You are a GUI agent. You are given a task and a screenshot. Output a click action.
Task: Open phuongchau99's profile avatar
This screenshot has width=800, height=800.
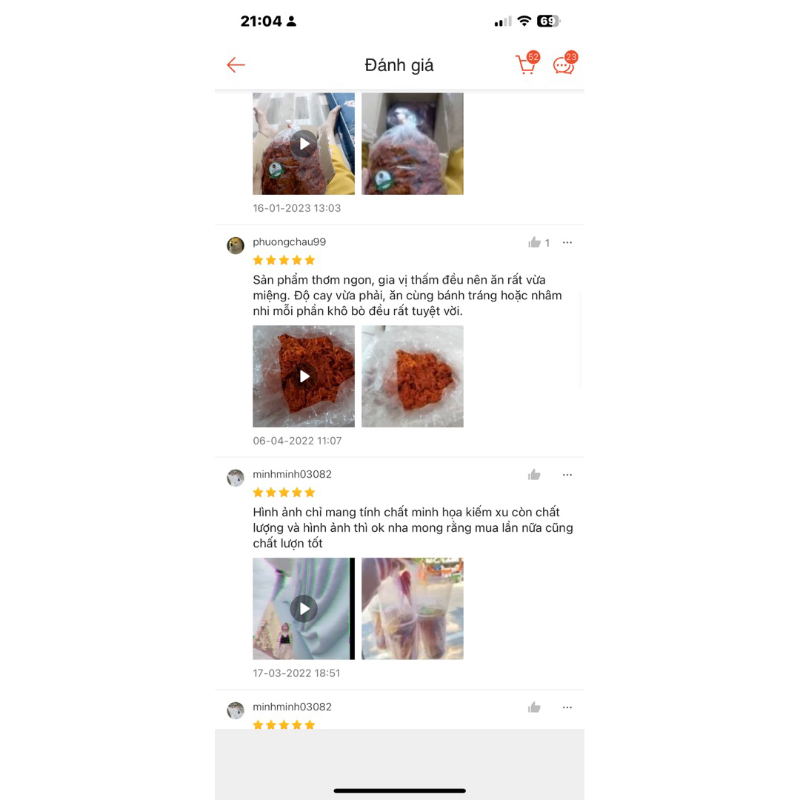point(235,245)
